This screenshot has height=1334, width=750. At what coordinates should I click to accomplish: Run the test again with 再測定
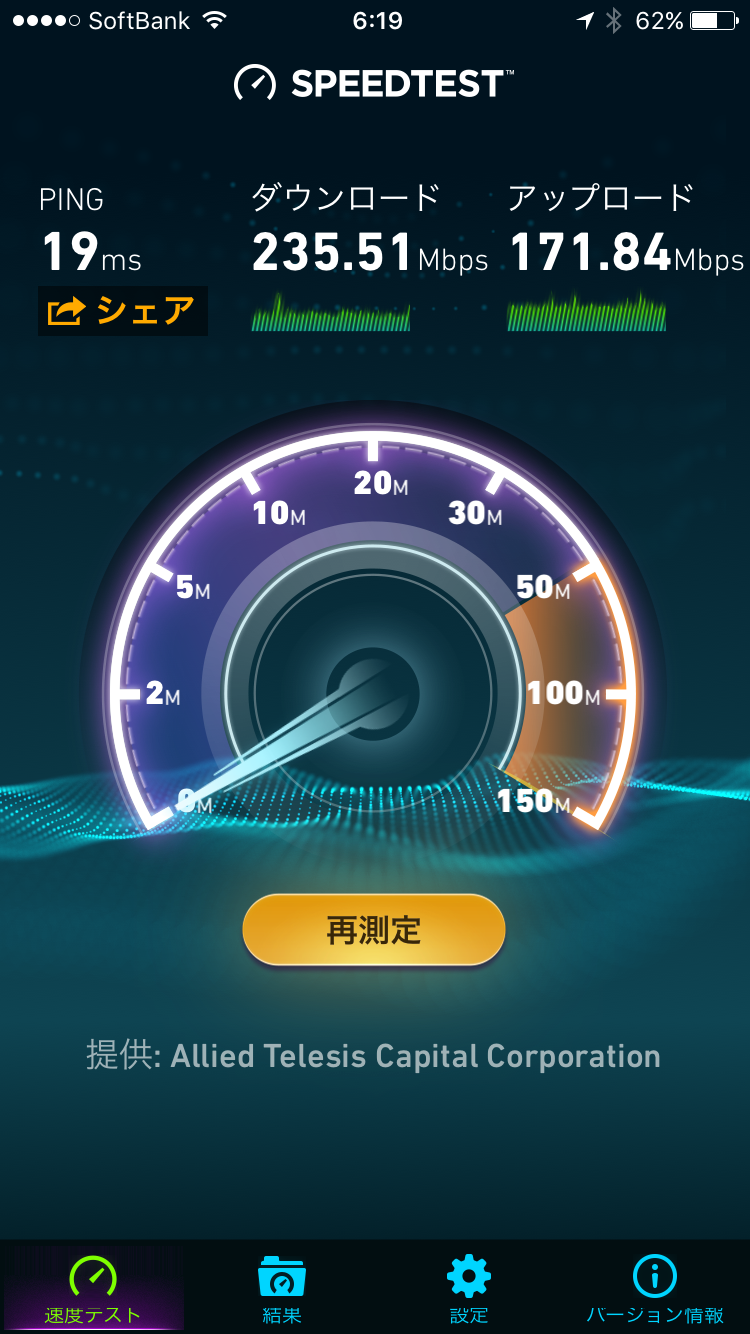click(x=373, y=930)
